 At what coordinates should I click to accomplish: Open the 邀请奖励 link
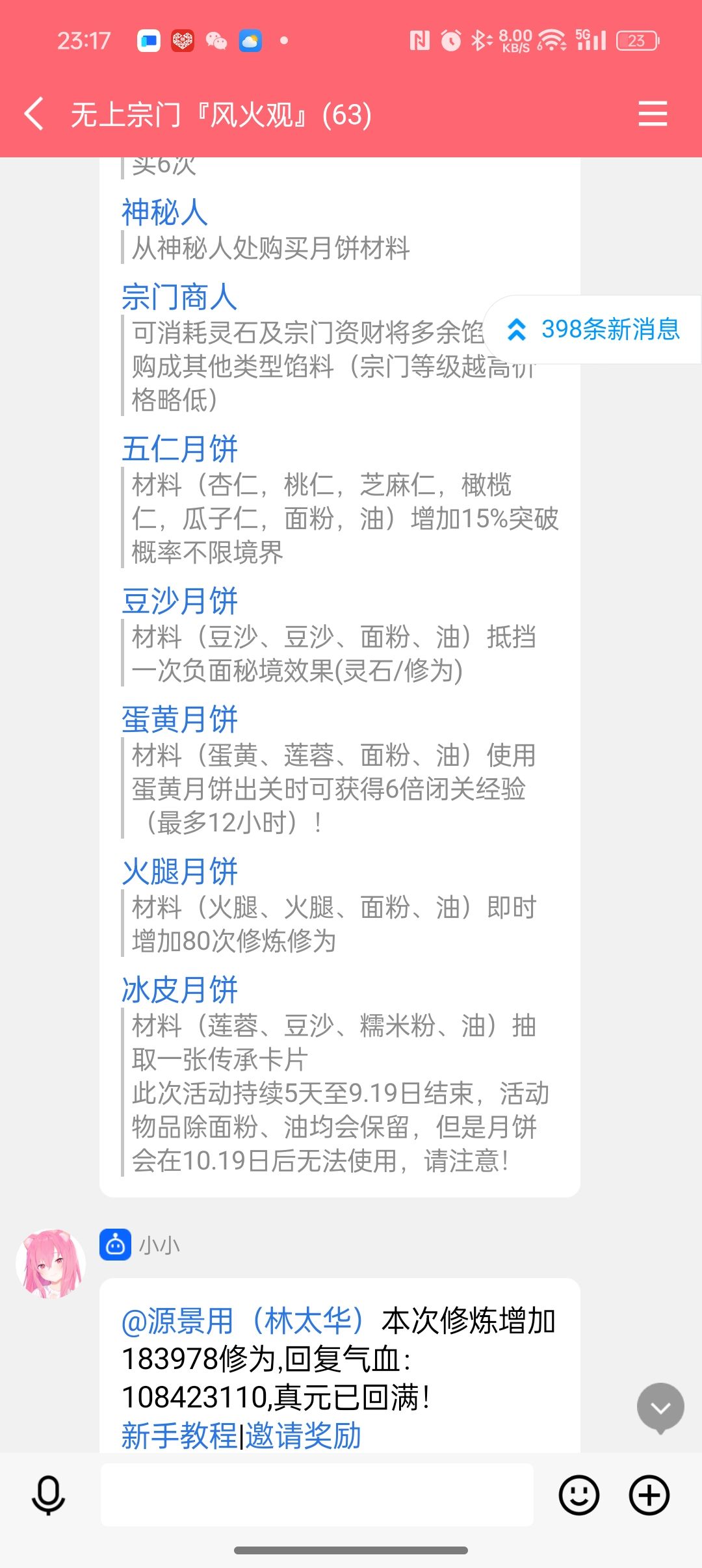pos(303,1435)
